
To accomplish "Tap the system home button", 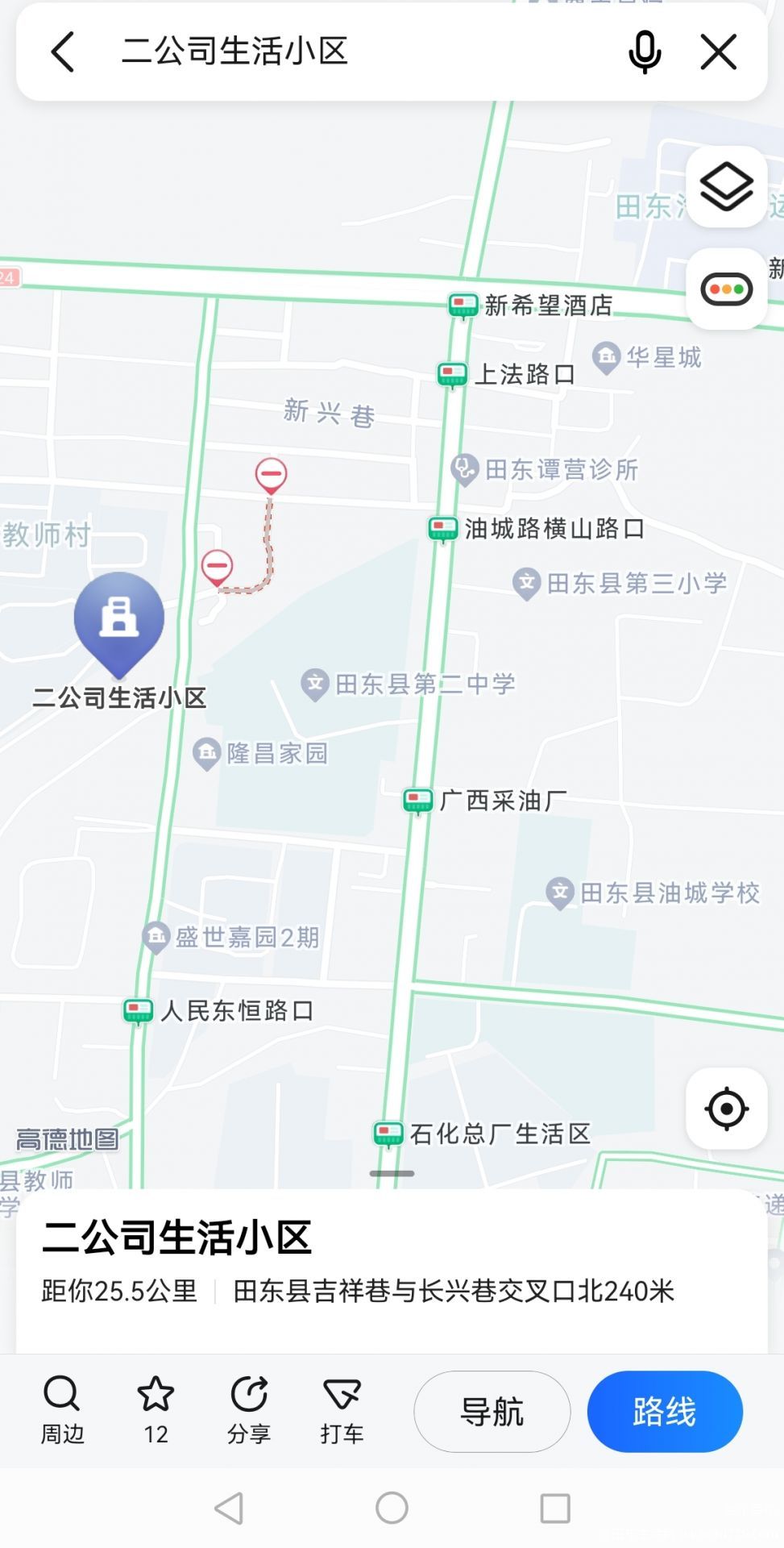I will (392, 1508).
